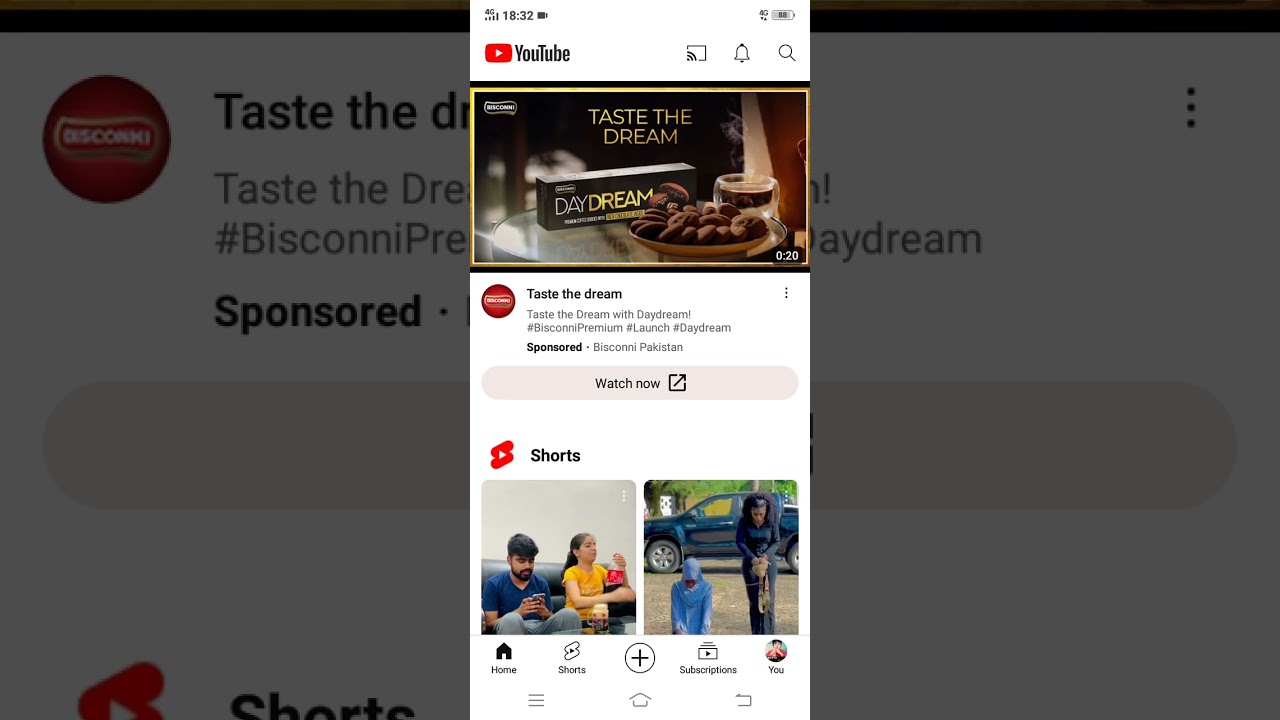Switch to the Home tab
The width and height of the screenshot is (1280, 720).
504,658
